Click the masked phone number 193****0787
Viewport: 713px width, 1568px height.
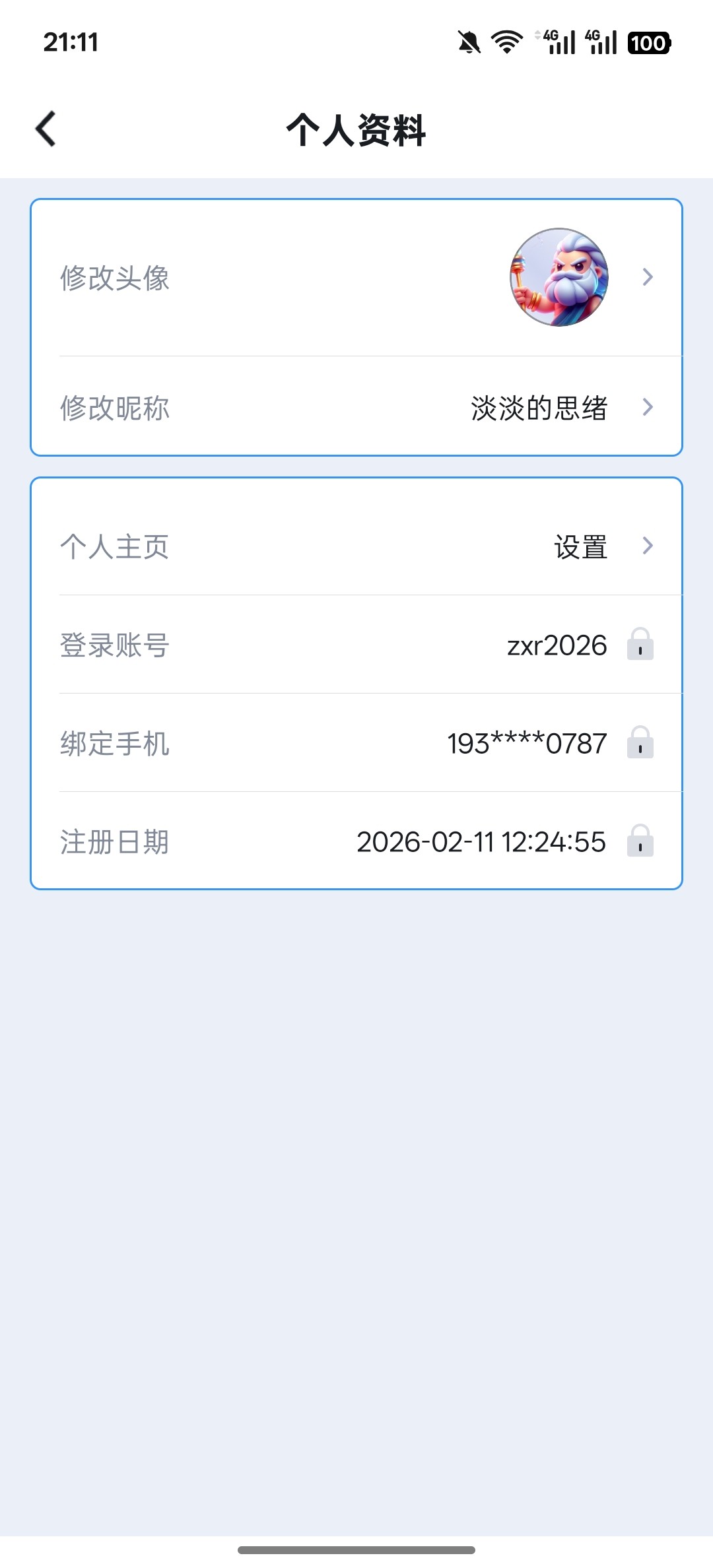pos(526,744)
